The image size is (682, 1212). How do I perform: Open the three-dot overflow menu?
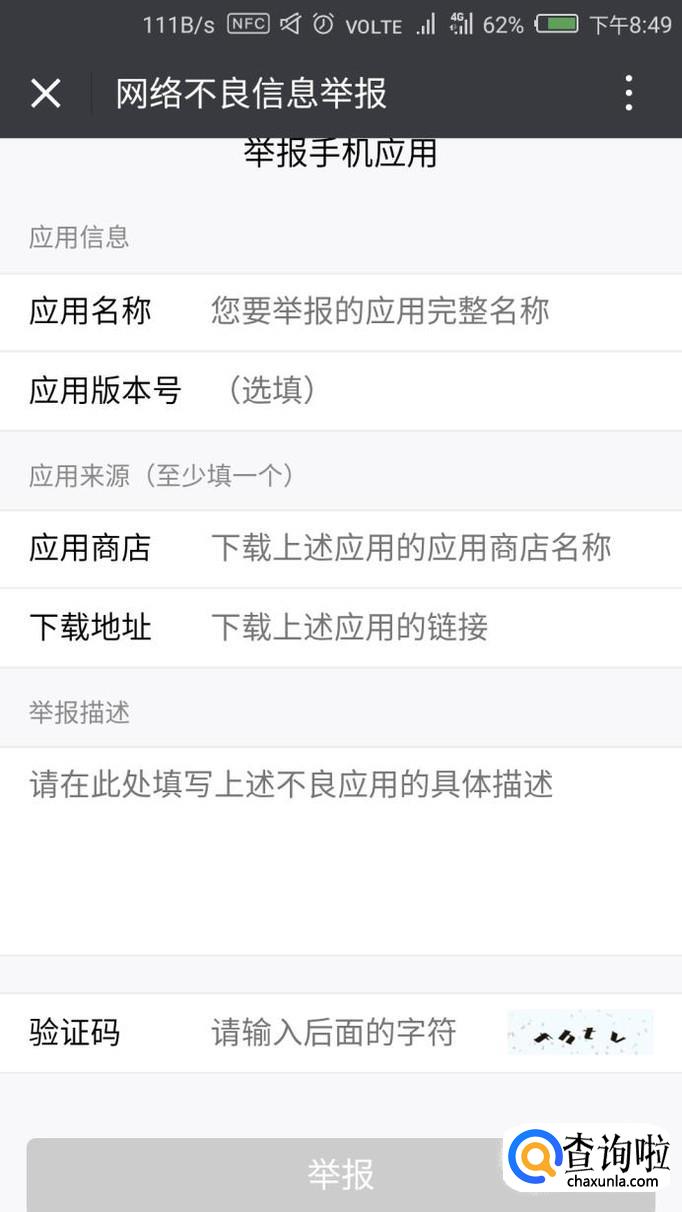click(629, 94)
